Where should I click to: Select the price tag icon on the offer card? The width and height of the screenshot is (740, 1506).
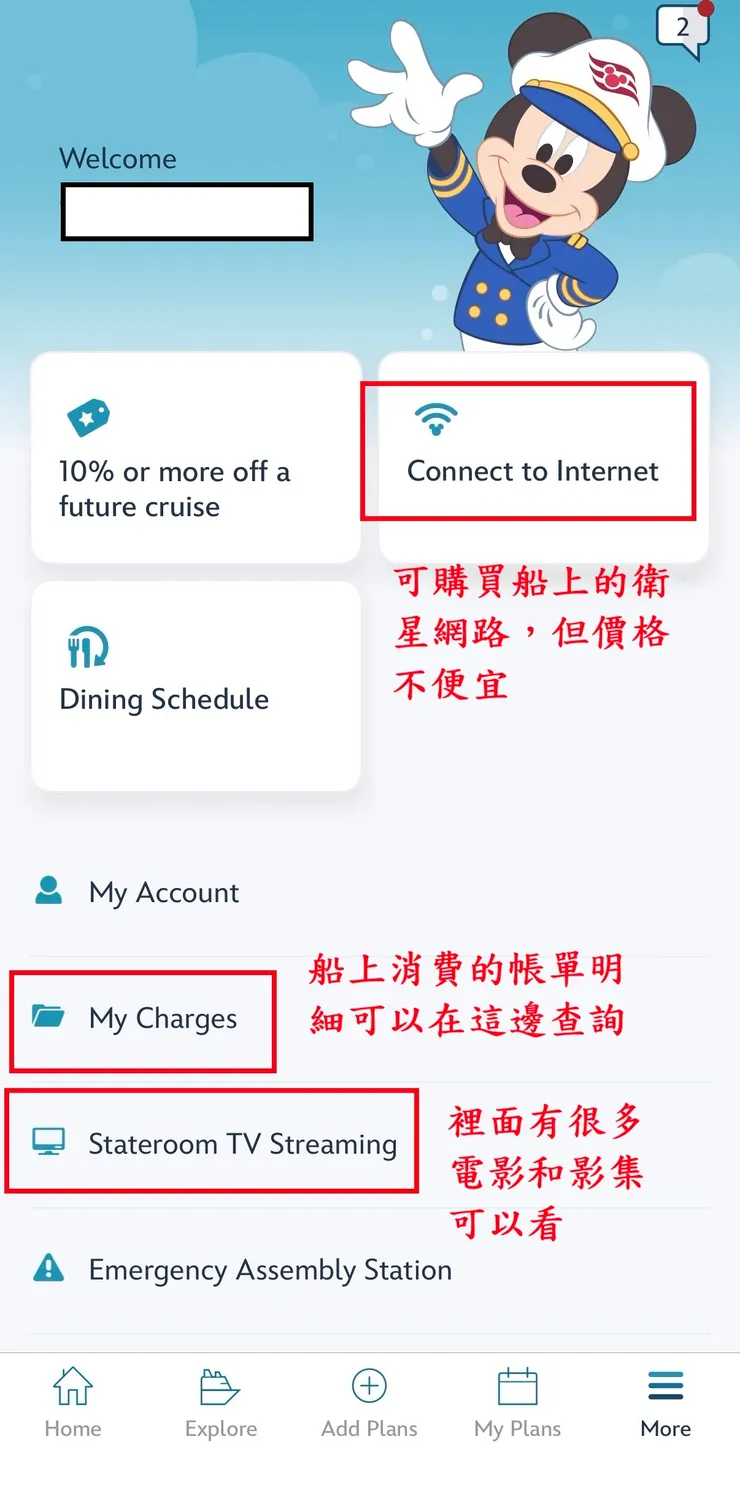[x=89, y=418]
